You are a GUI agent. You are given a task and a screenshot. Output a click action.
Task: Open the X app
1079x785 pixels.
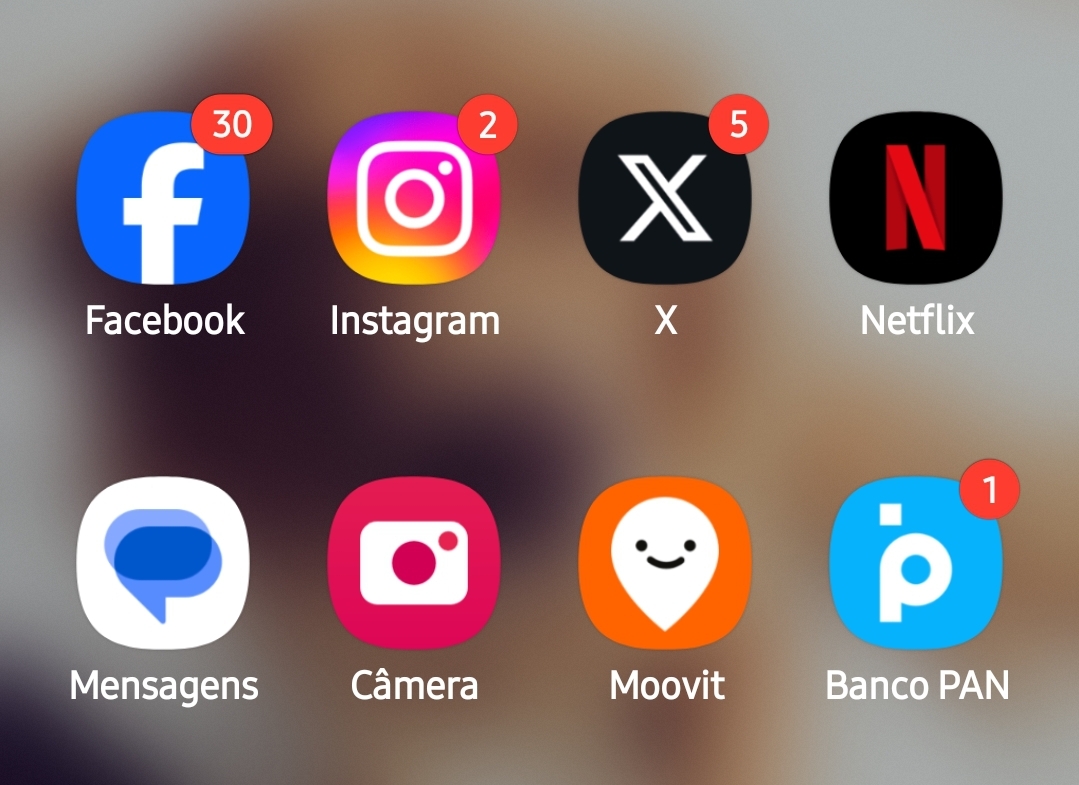665,198
